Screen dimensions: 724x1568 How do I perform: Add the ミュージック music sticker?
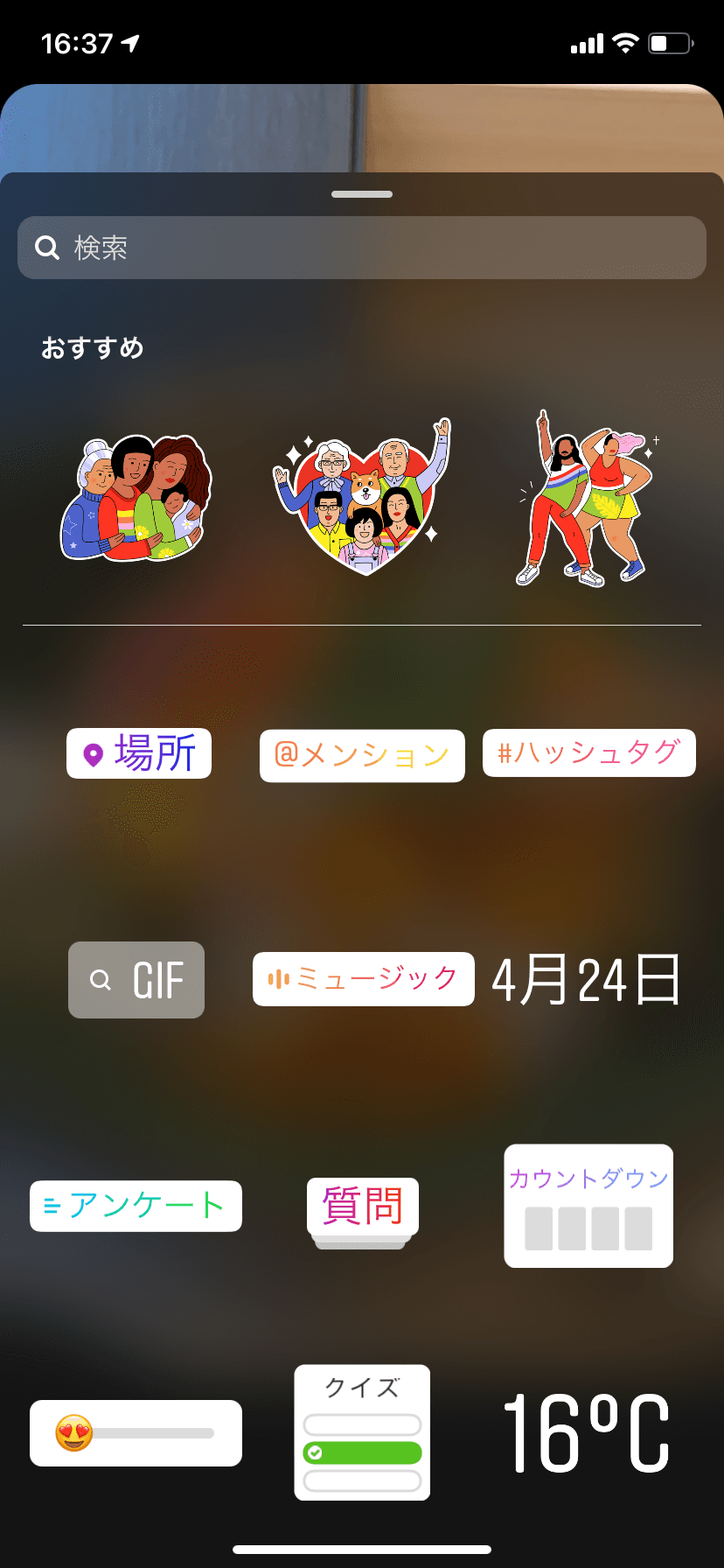[x=363, y=979]
